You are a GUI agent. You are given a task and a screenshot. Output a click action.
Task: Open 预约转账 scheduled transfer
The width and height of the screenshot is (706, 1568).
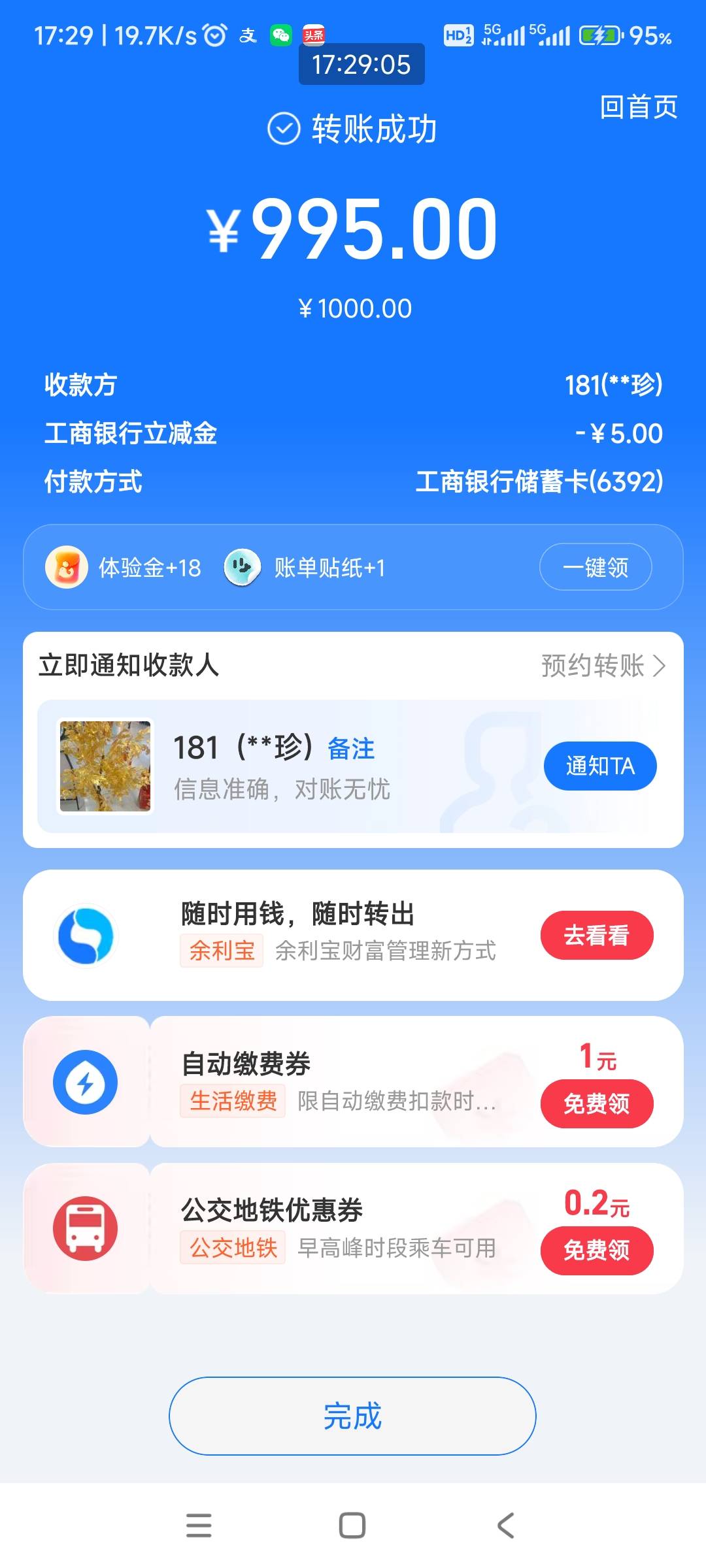coord(603,666)
